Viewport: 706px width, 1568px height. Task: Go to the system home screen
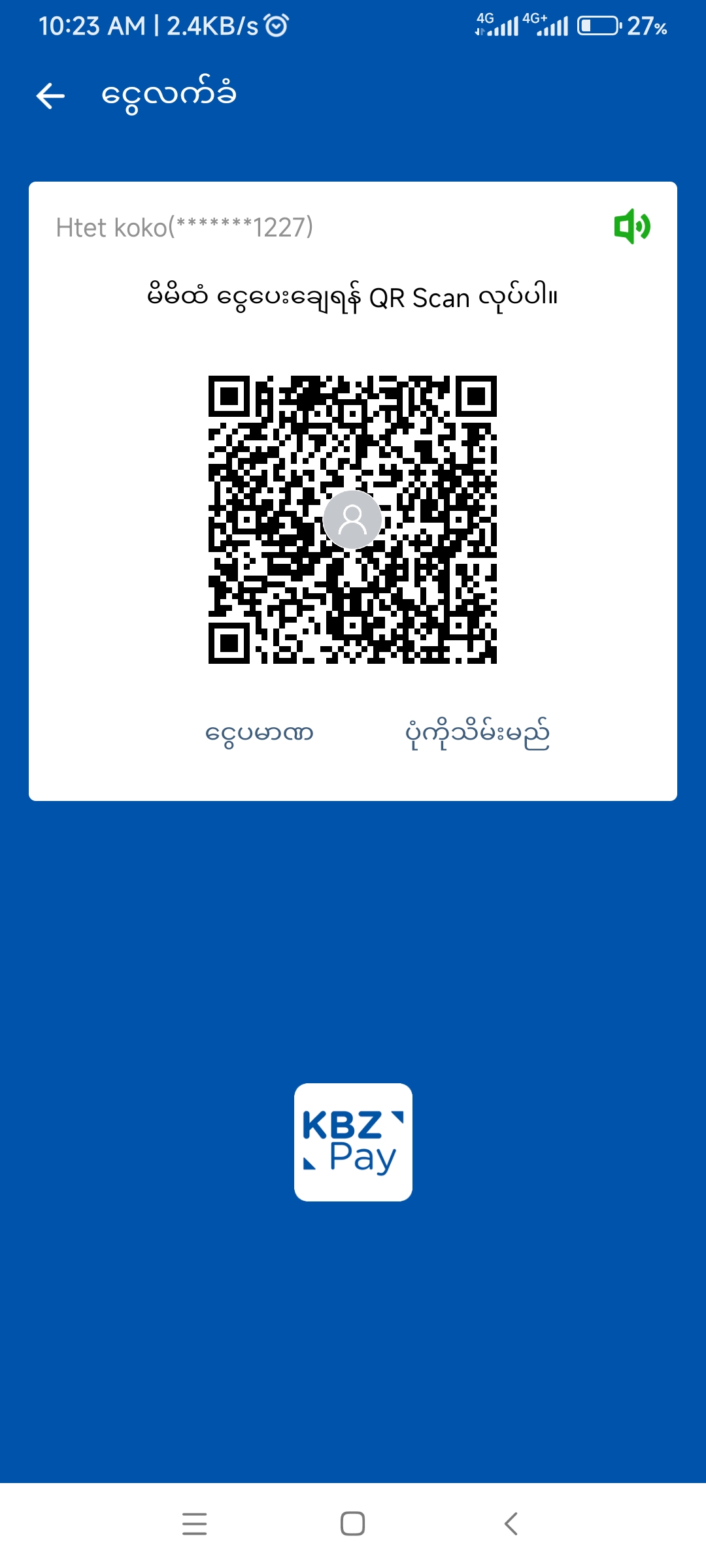click(353, 1524)
